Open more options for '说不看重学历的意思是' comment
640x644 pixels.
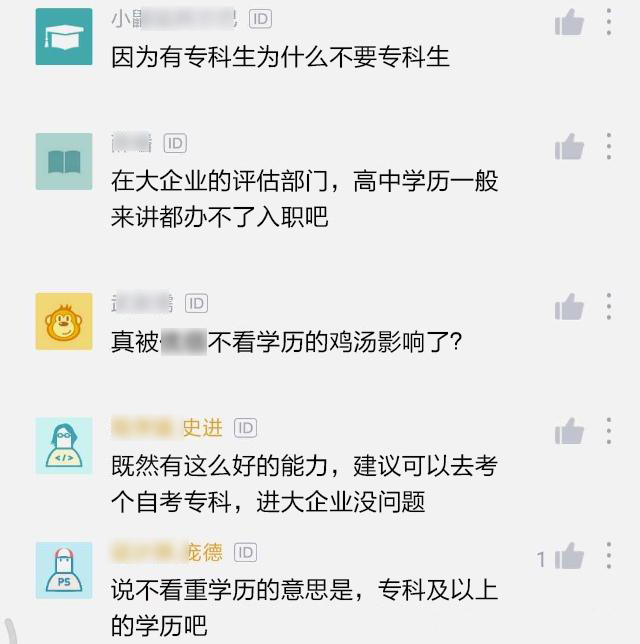(609, 556)
